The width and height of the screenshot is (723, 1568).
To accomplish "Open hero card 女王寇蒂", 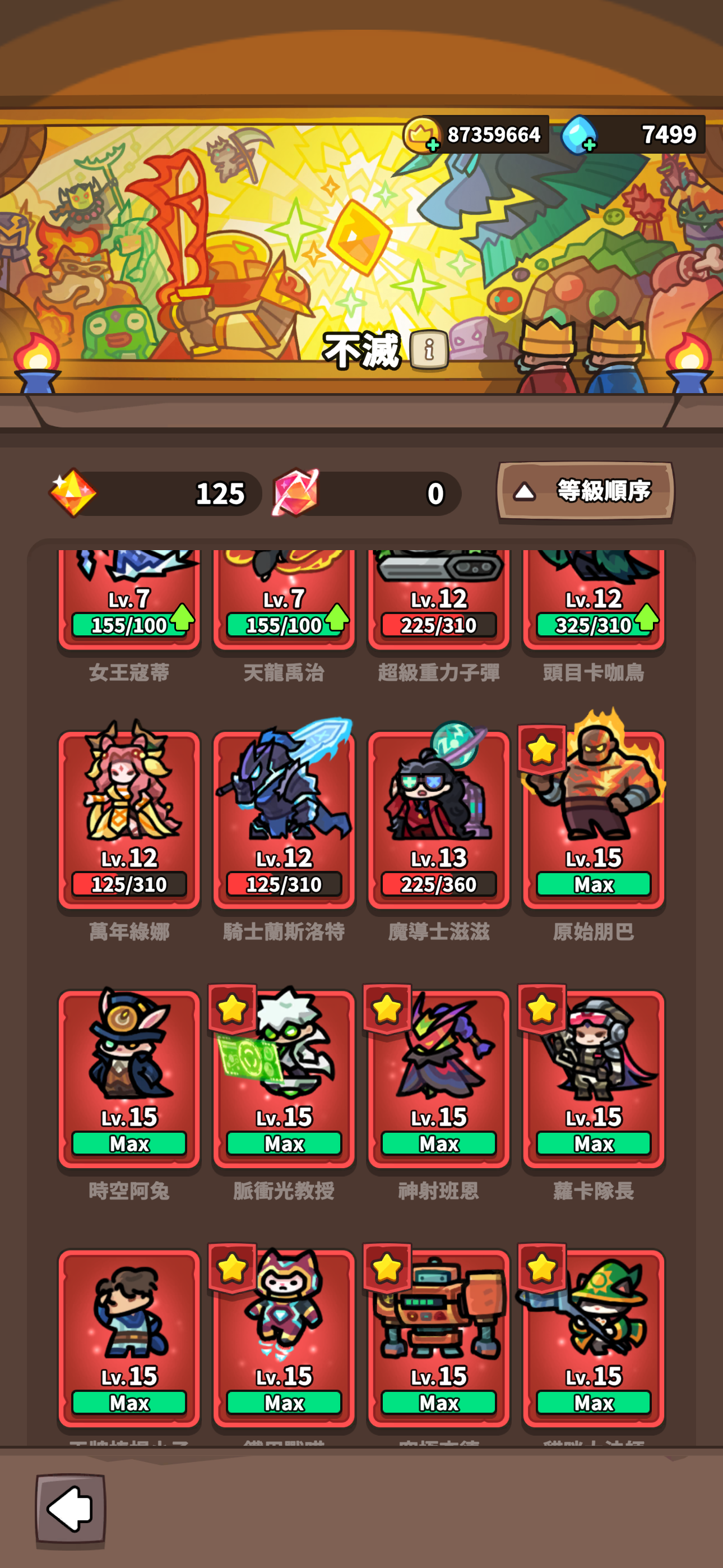I will (129, 599).
